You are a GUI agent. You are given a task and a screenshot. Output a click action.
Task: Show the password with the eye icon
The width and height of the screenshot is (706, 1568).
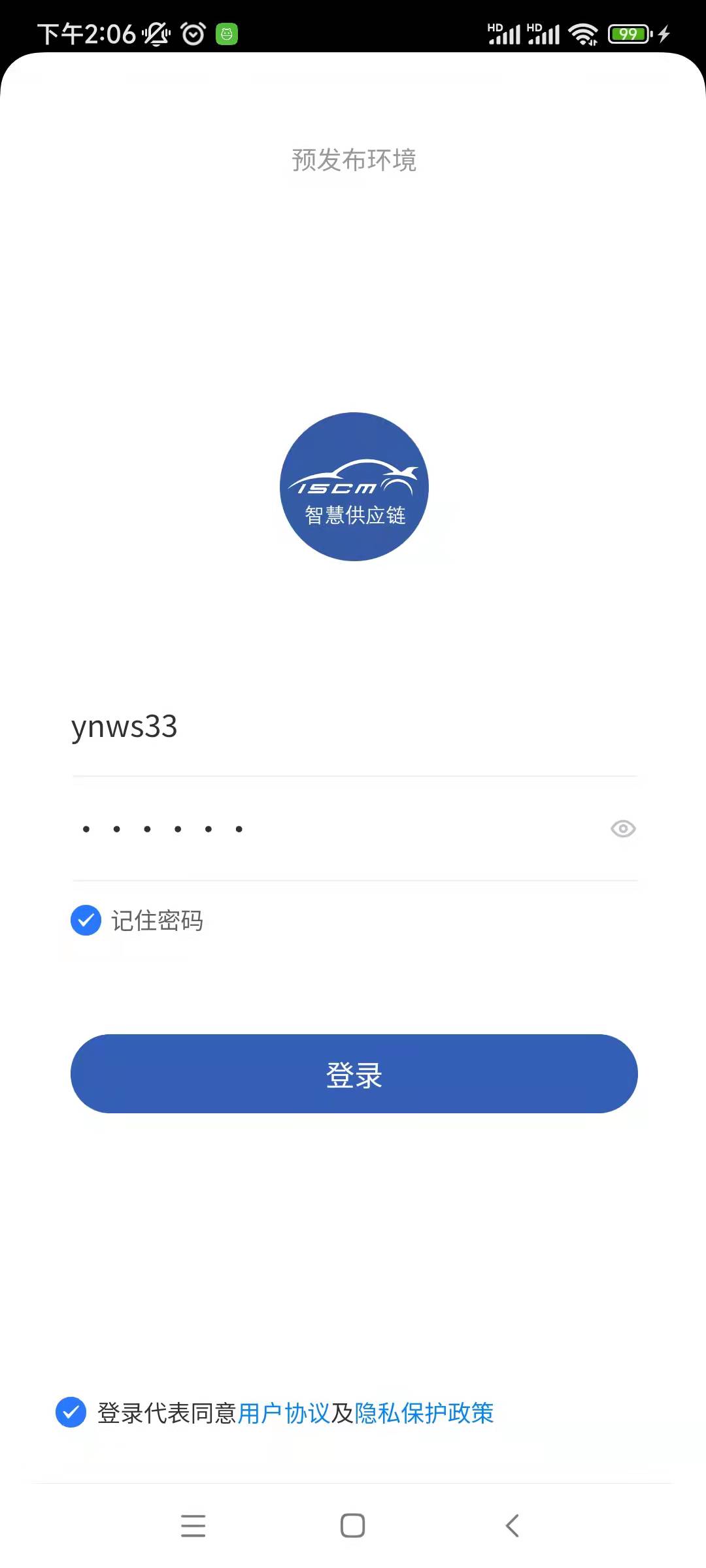(x=623, y=829)
